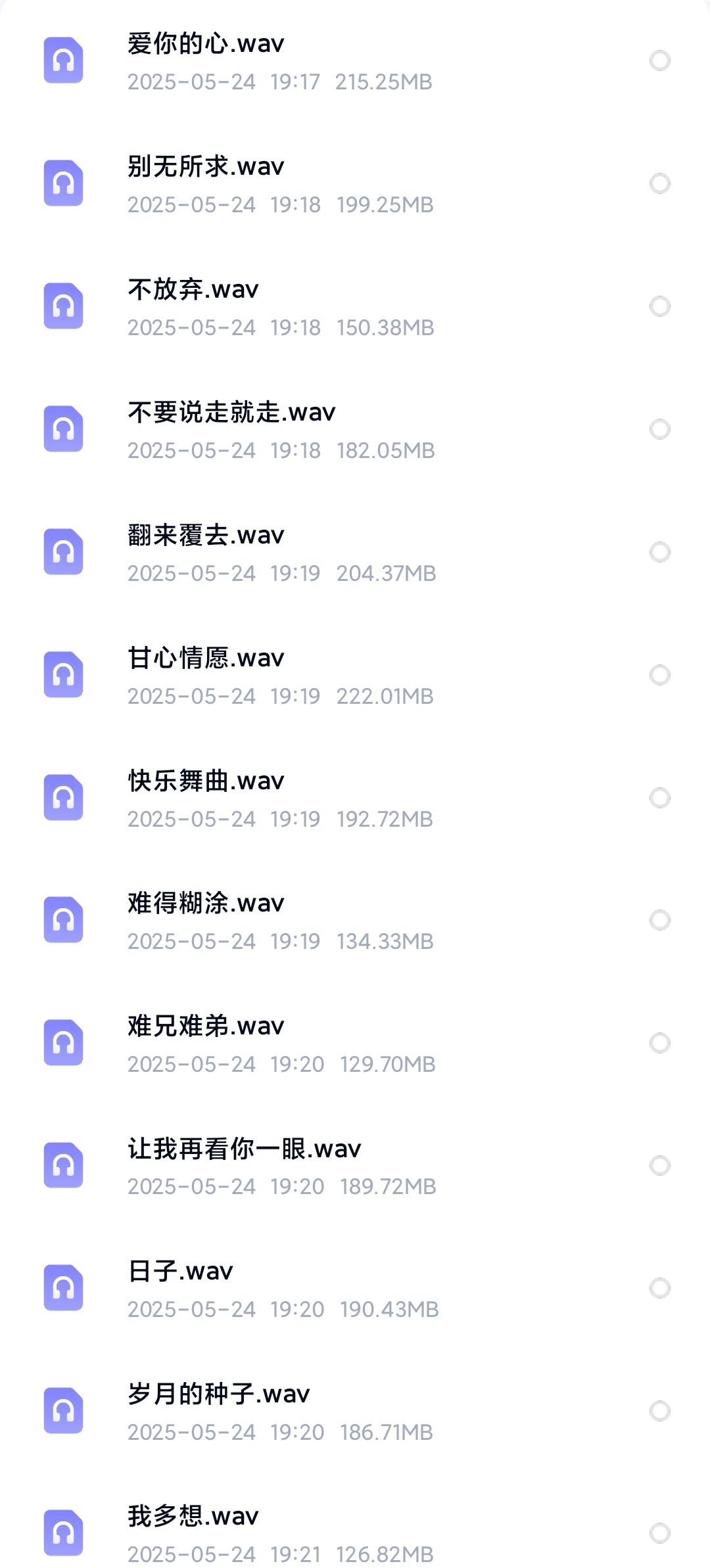Screen dimensions: 710x1568
Task: Open the file 快乐舞曲.wav
Action: coord(206,781)
